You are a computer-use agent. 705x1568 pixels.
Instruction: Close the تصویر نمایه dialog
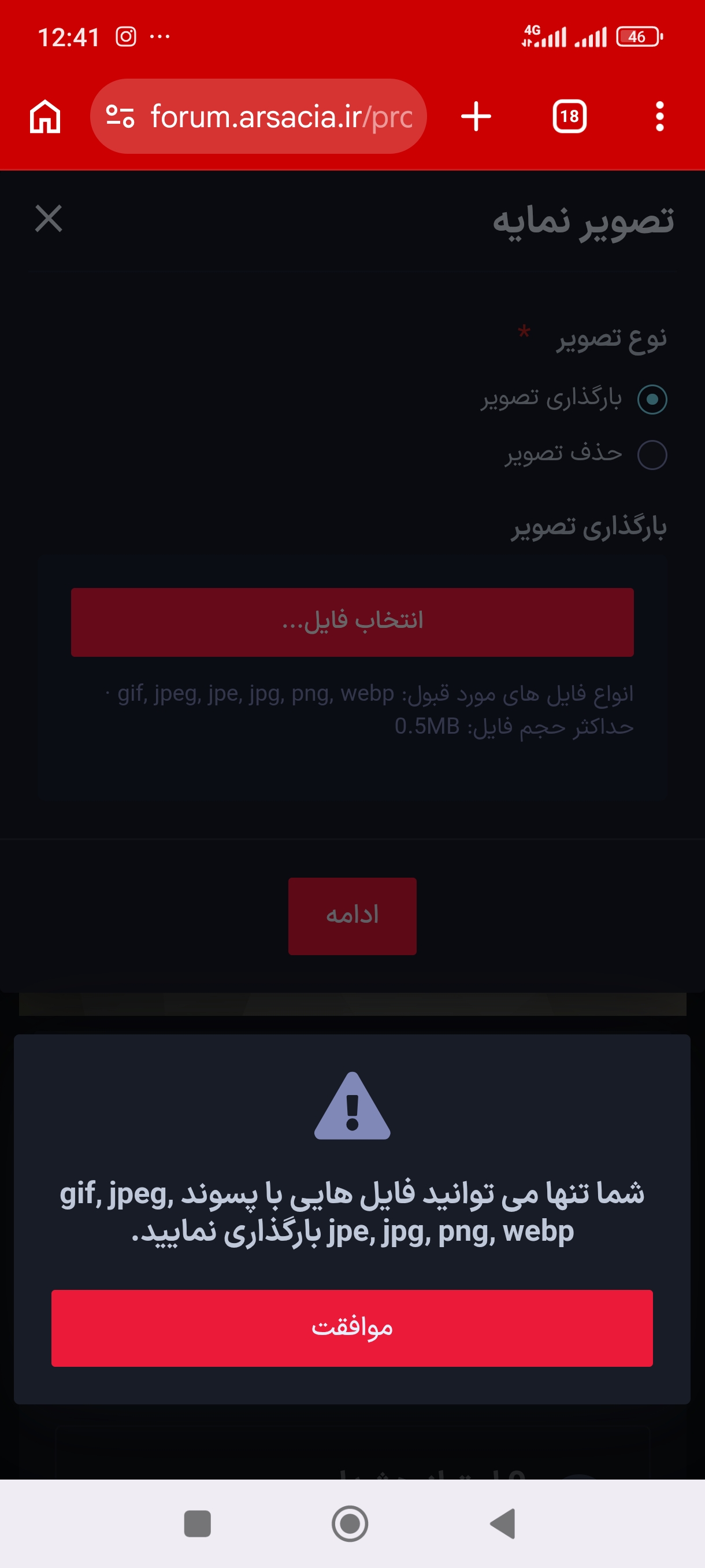(x=49, y=219)
